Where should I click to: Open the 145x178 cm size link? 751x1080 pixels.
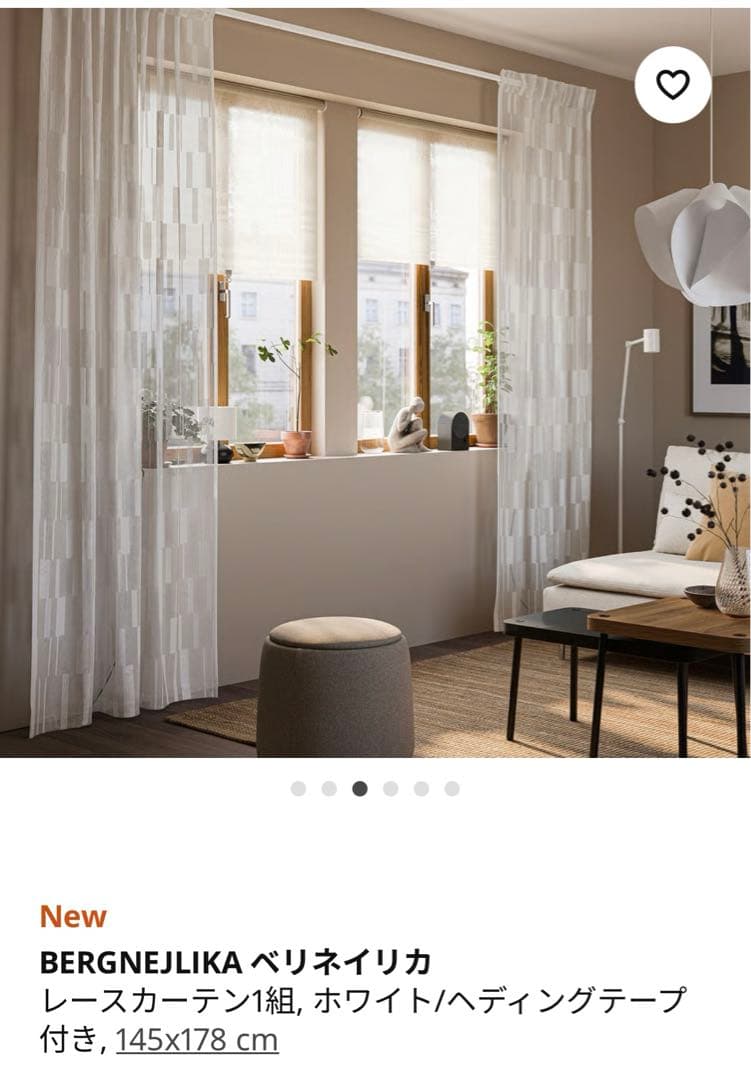tap(197, 1040)
